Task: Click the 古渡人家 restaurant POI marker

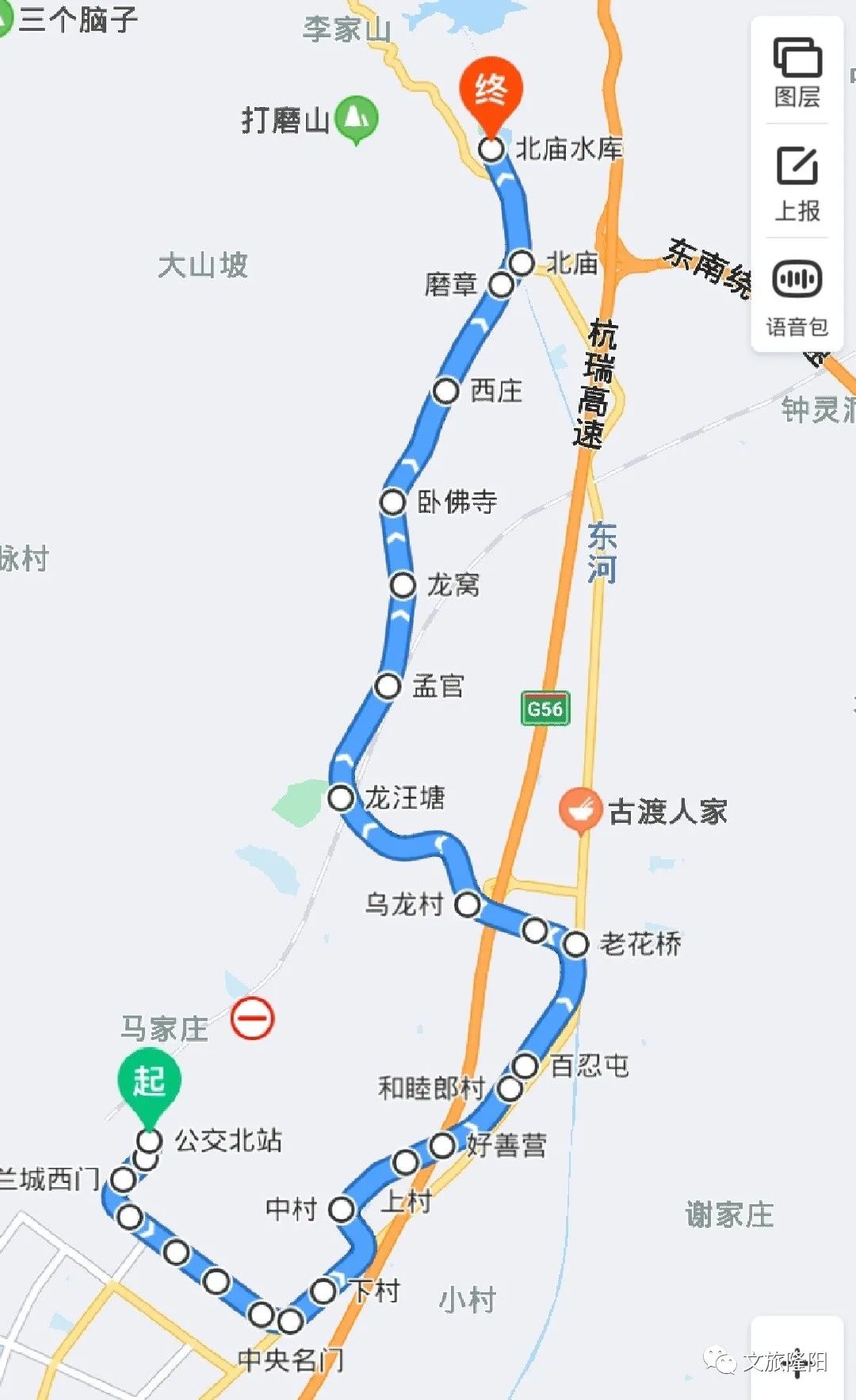Action: [x=583, y=810]
